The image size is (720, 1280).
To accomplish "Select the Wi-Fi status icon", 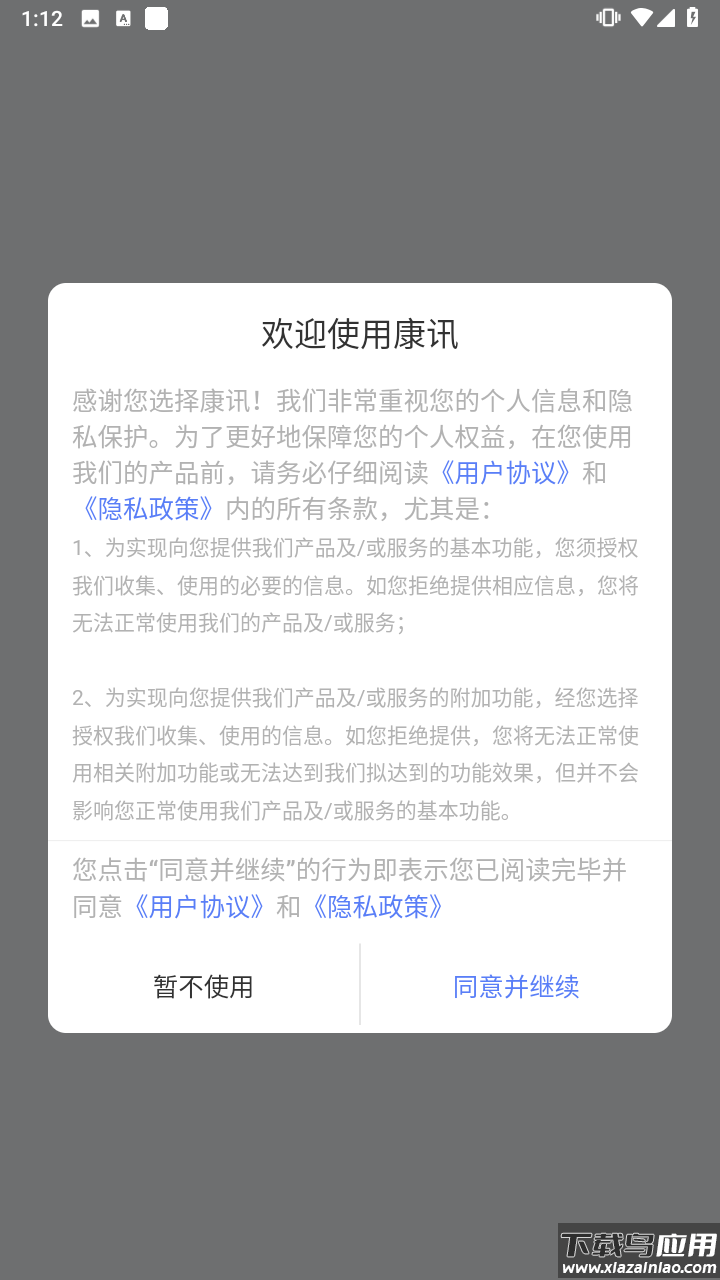I will [644, 18].
